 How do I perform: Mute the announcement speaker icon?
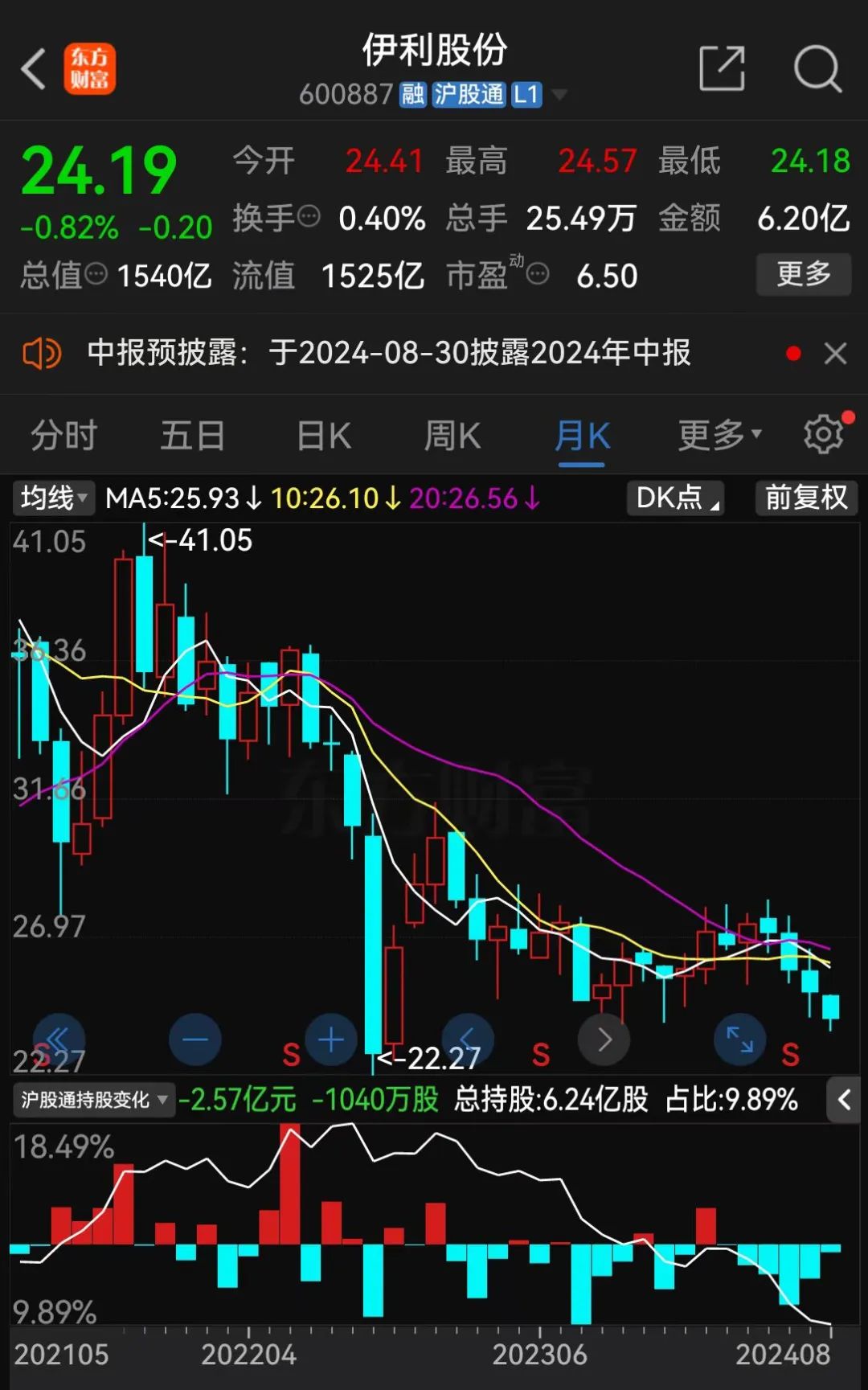pos(44,352)
